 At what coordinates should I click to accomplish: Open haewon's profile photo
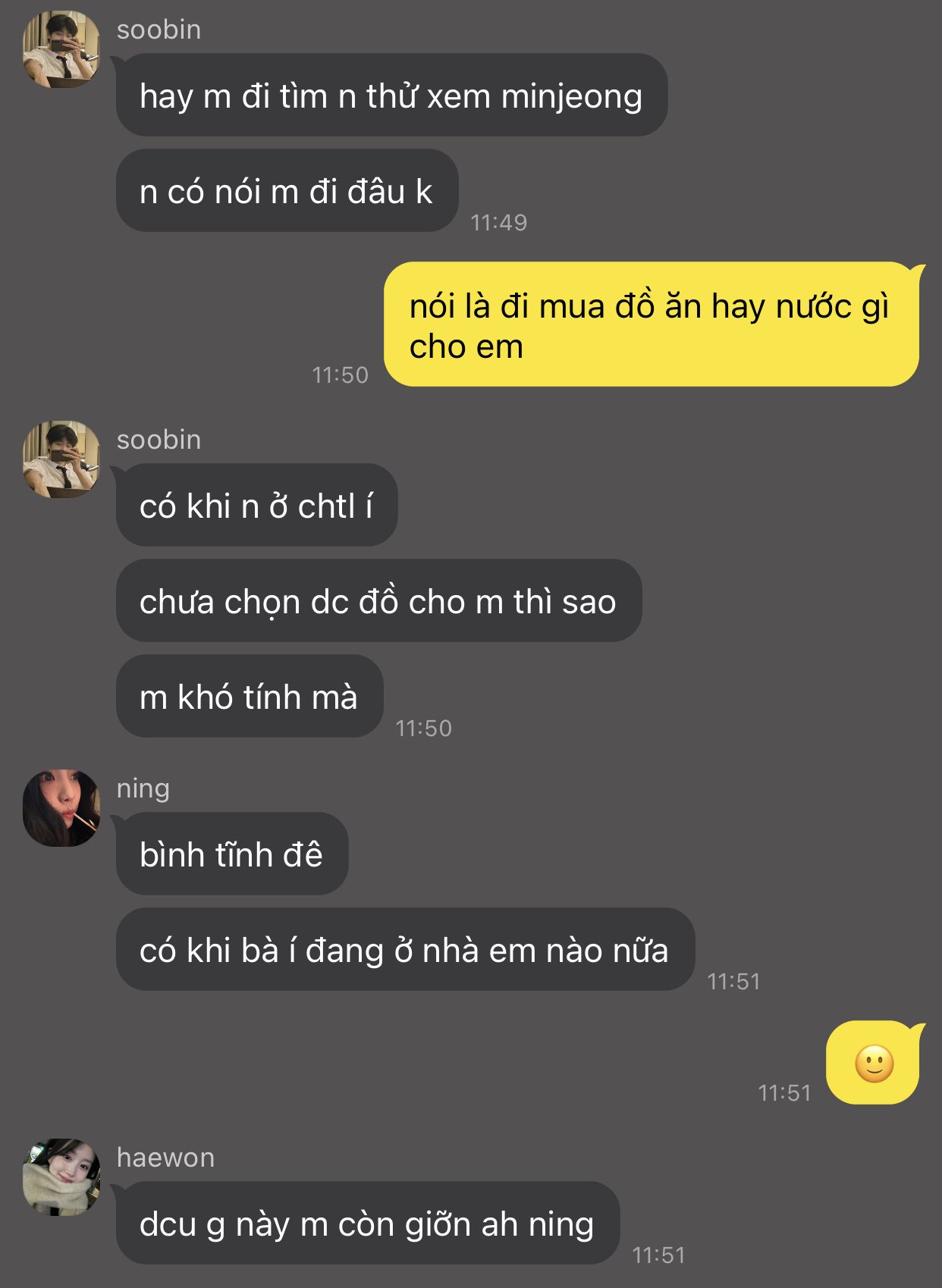pyautogui.click(x=61, y=1177)
